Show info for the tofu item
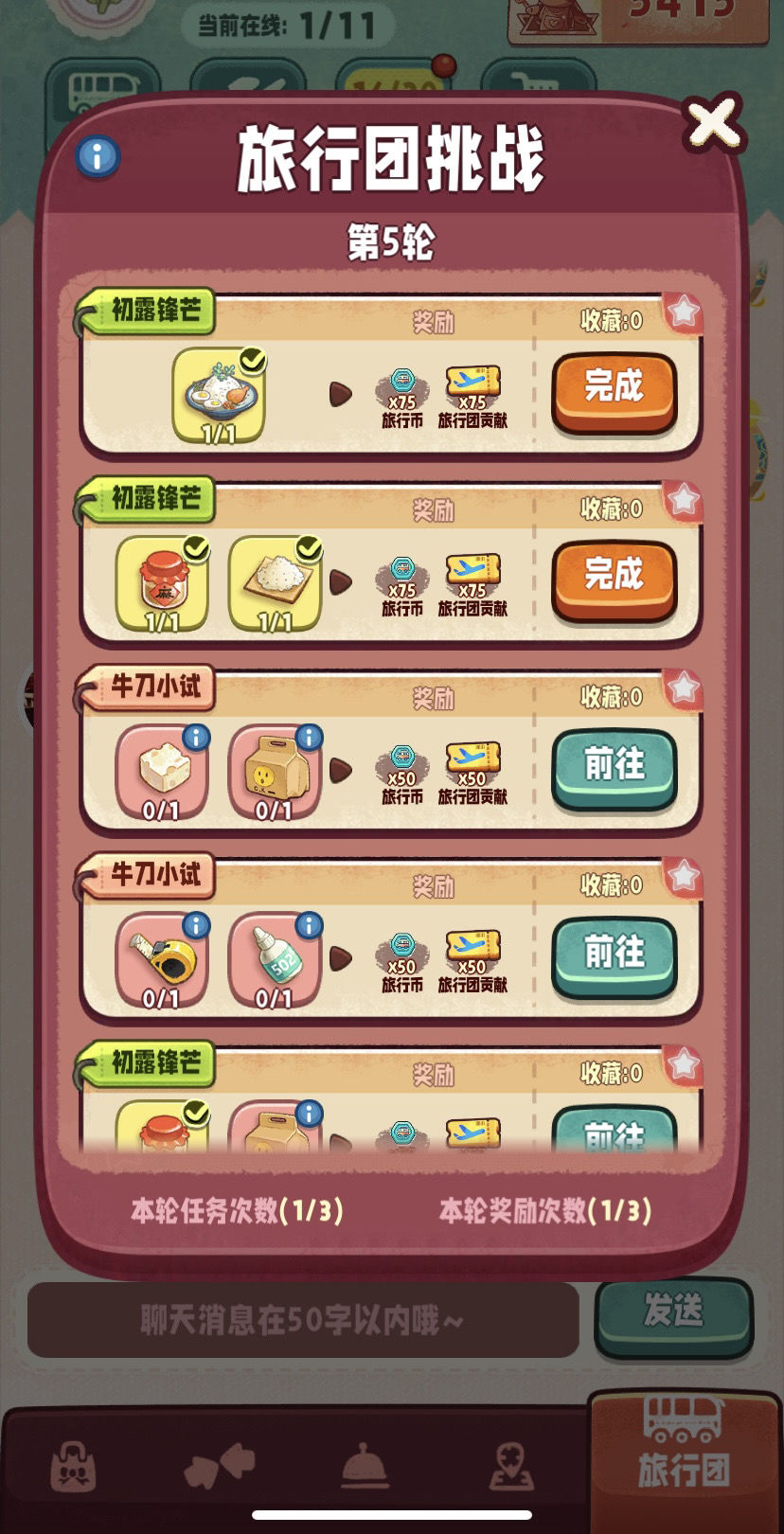 pyautogui.click(x=196, y=738)
